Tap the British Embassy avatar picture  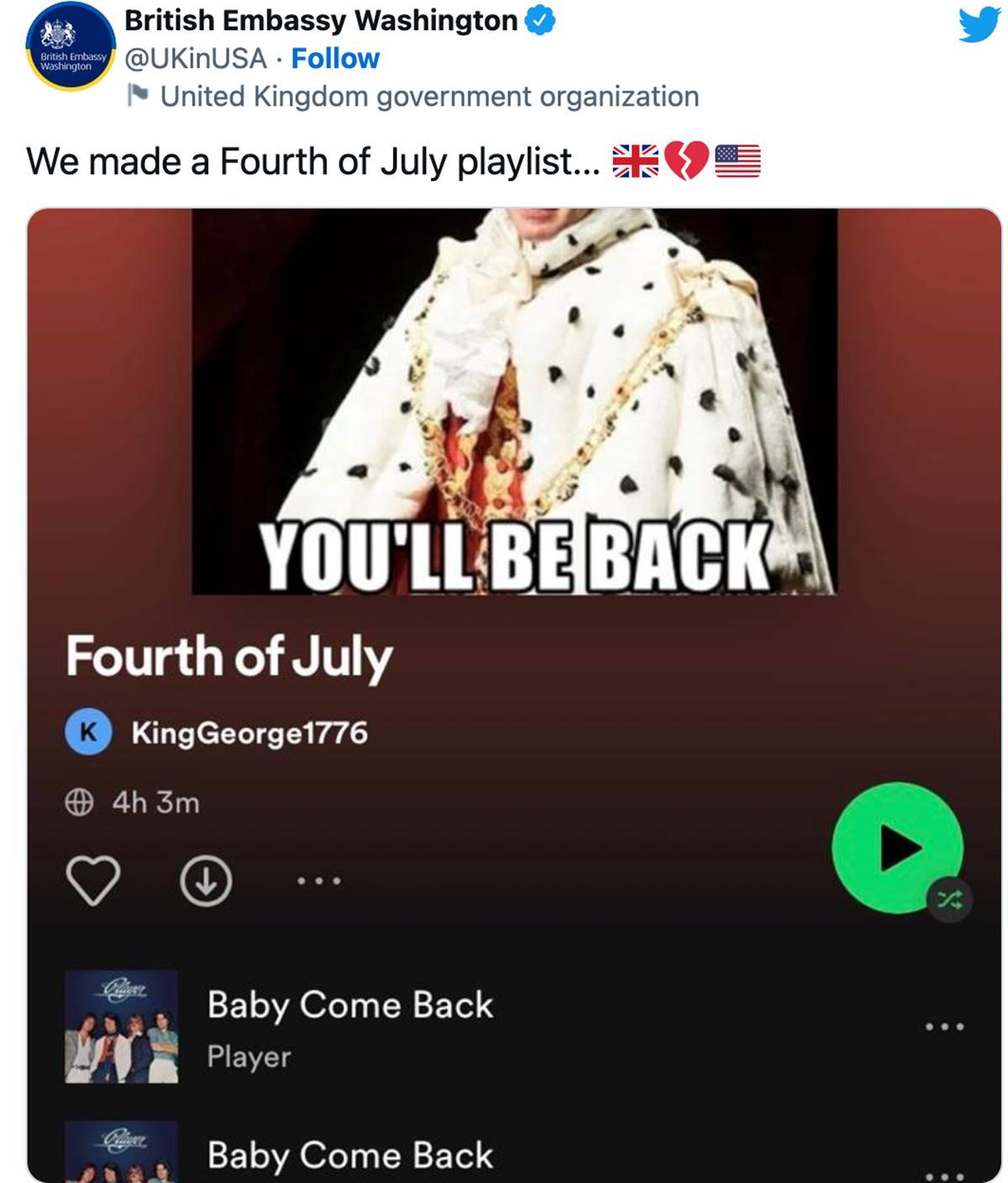click(x=69, y=49)
